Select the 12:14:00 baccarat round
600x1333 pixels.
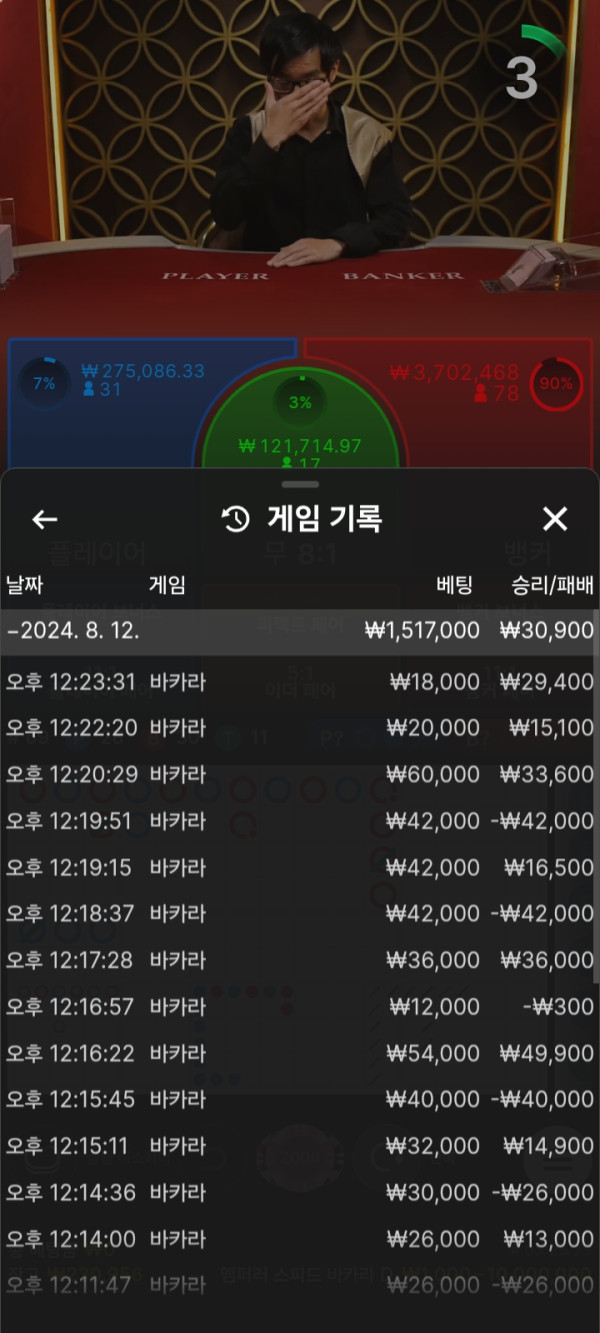[x=299, y=1239]
